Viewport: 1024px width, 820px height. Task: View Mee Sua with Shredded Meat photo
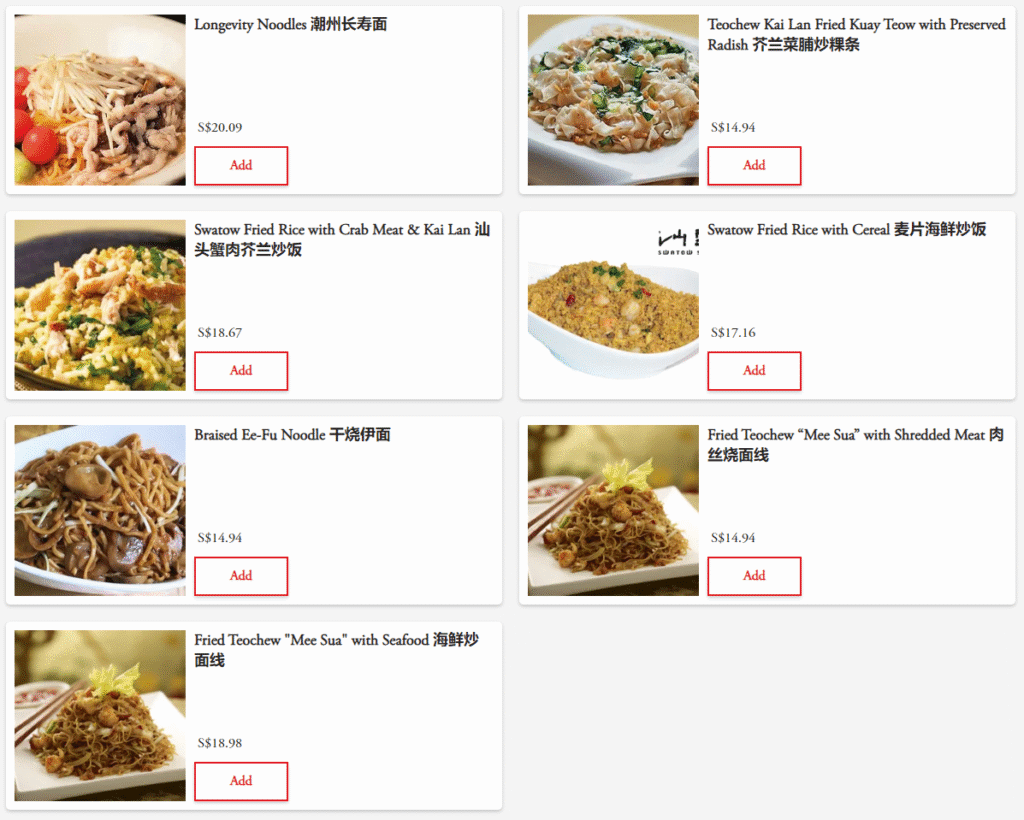[x=613, y=510]
